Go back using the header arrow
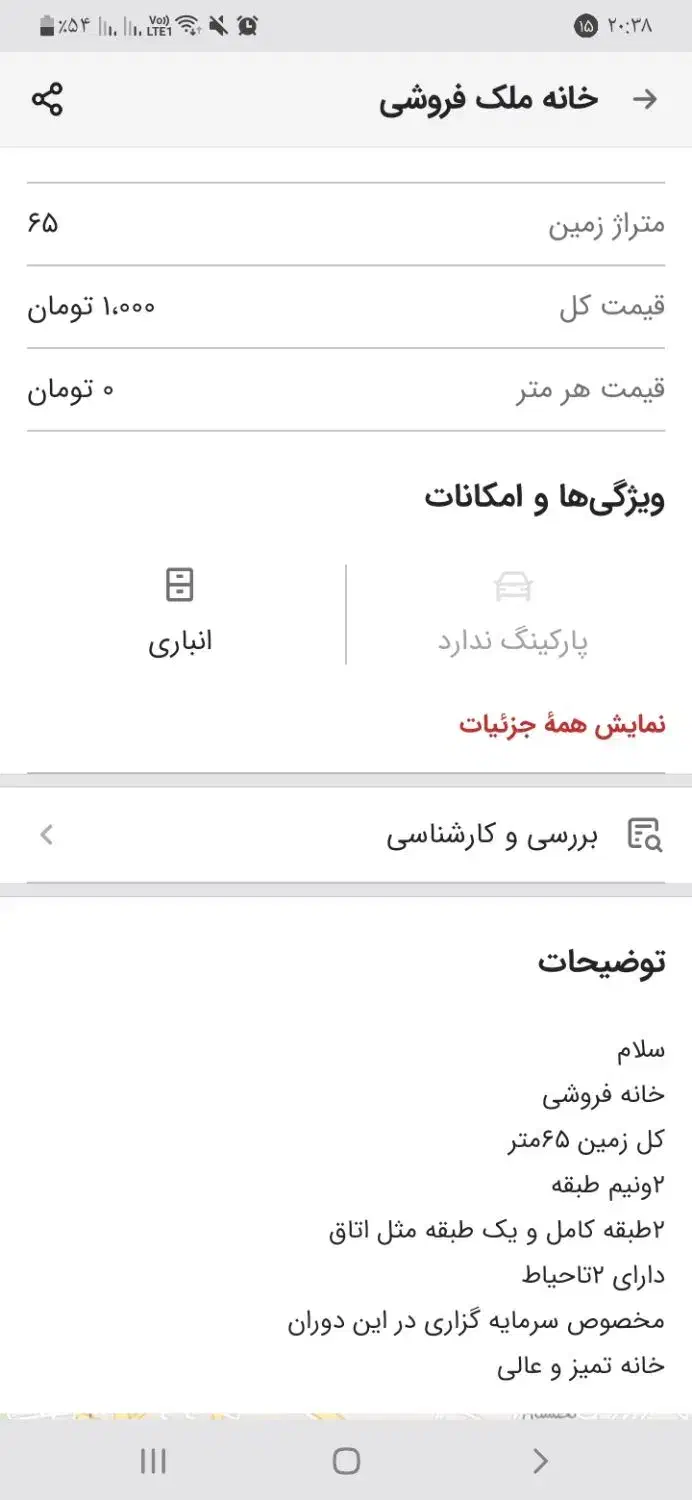 pos(646,99)
